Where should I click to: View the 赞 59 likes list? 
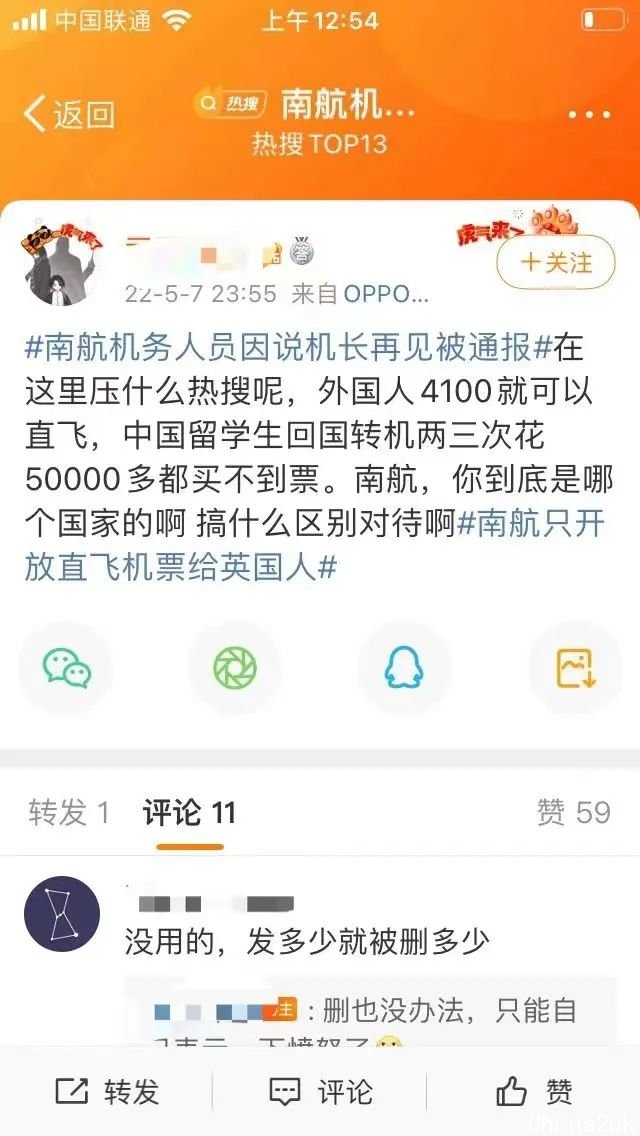(x=573, y=812)
